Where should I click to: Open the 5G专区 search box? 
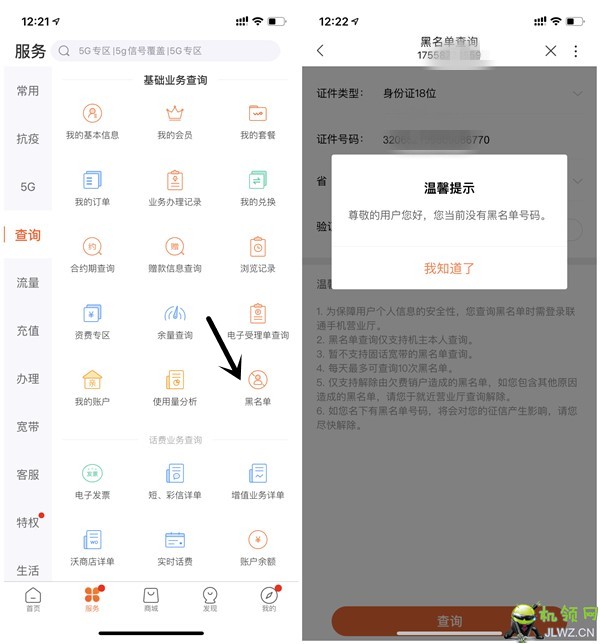(167, 51)
